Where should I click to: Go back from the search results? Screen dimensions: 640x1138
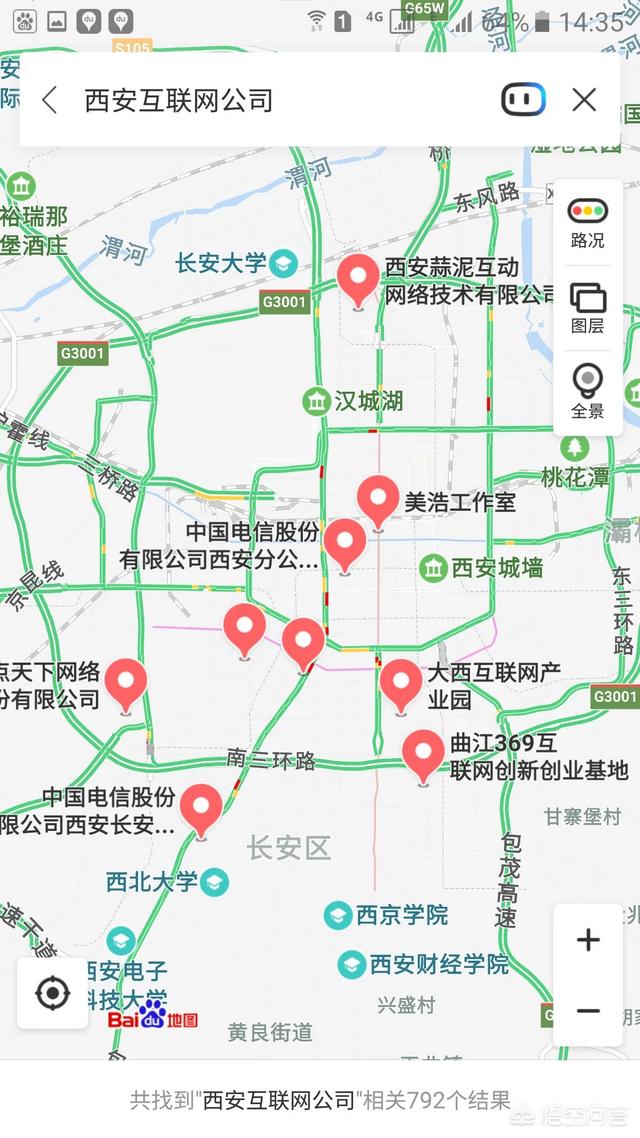tap(50, 100)
